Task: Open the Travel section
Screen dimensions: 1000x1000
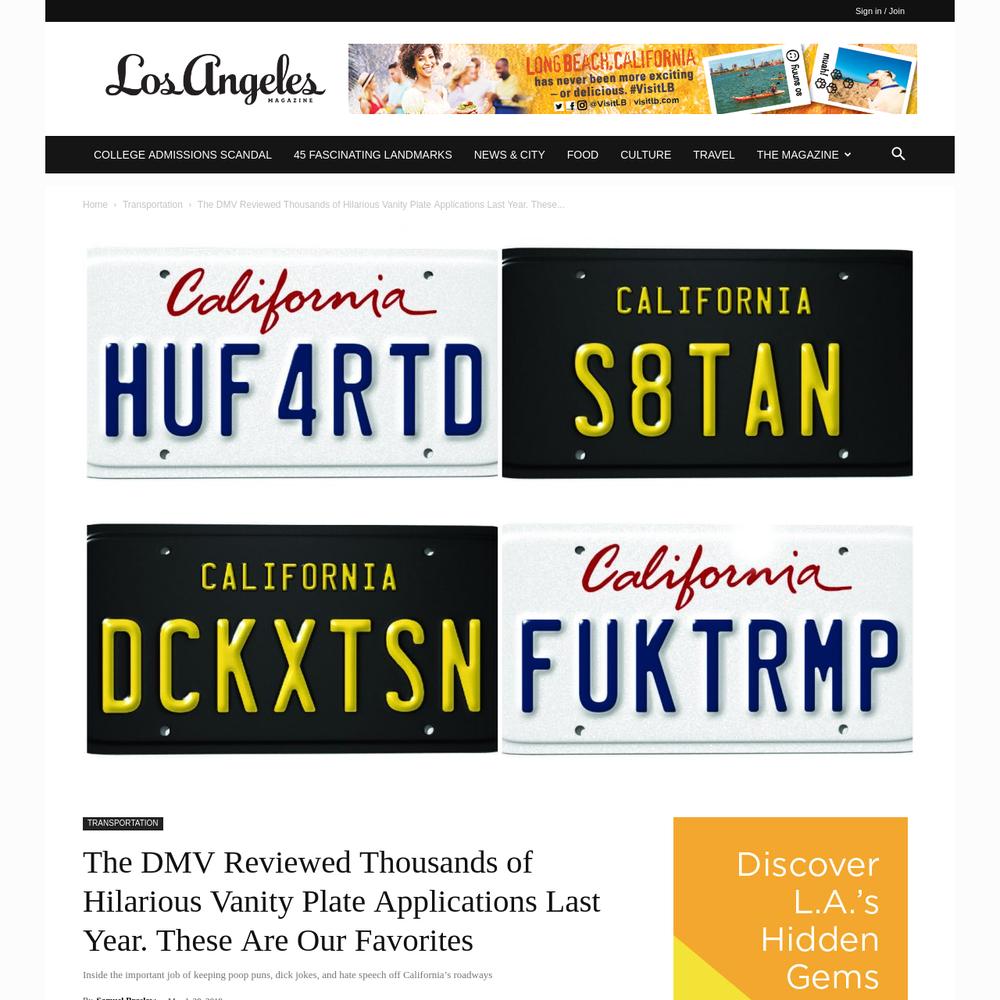Action: [713, 155]
